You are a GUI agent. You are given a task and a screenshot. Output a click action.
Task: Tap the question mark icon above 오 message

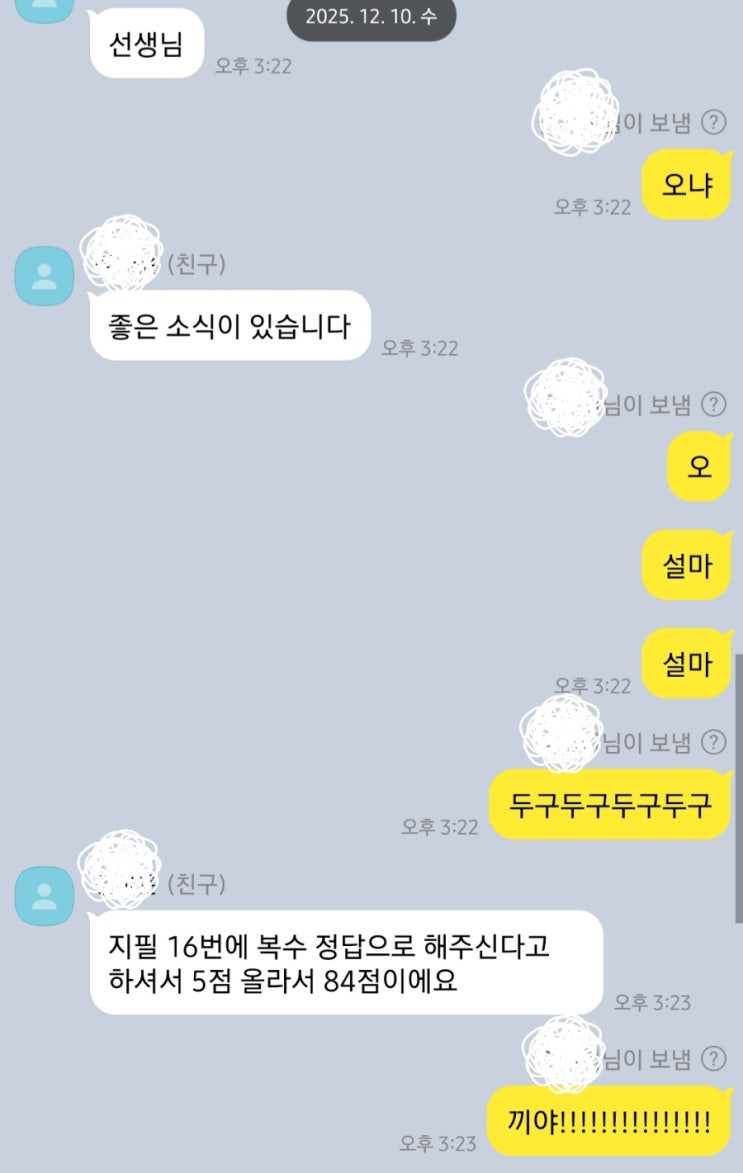click(x=713, y=404)
